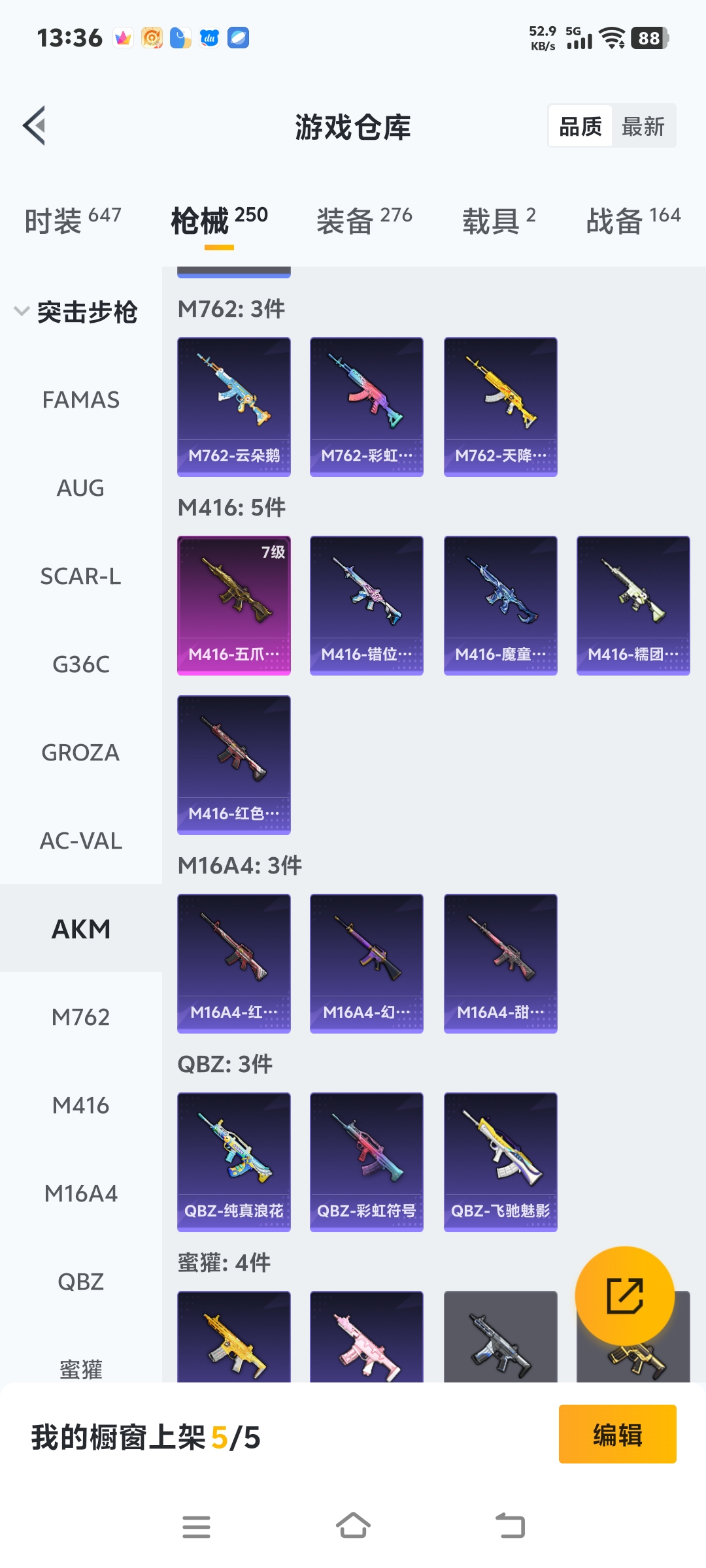This screenshot has width=706, height=1568.
Task: Open the QBZ-飞驰魅影 skin card
Action: pos(500,1162)
